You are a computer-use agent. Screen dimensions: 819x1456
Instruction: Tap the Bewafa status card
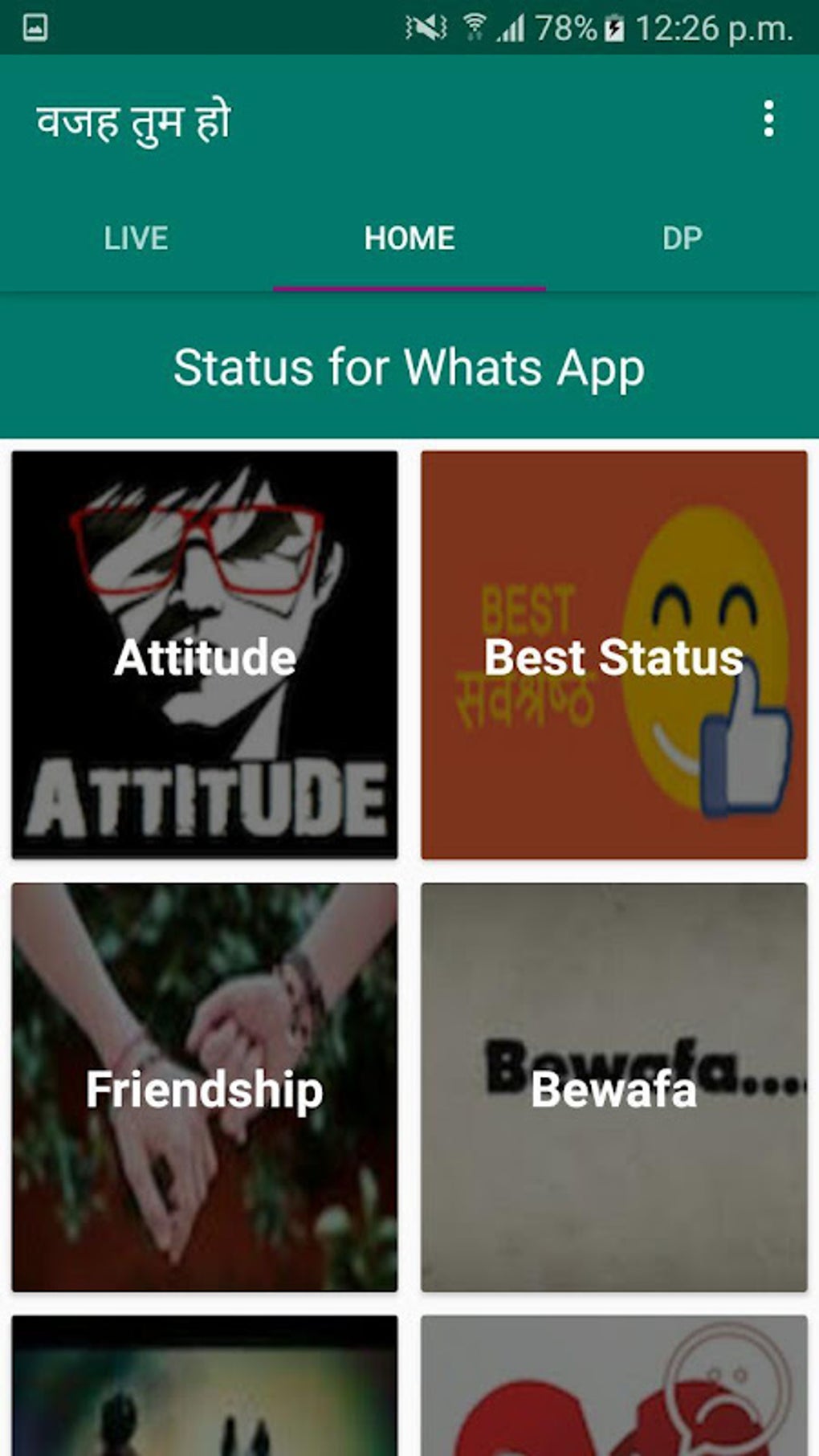[613, 1087]
